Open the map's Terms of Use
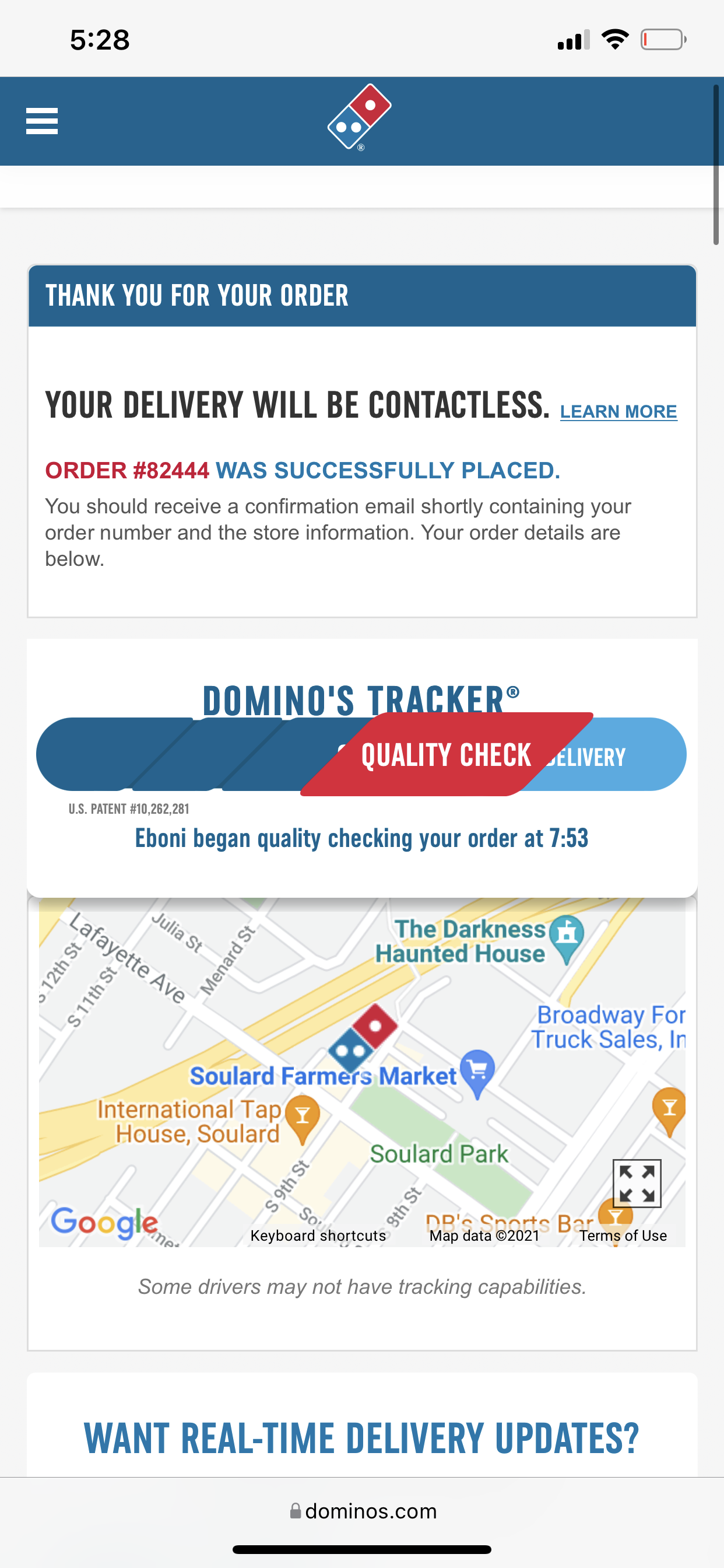The height and width of the screenshot is (1568, 724). point(623,1235)
